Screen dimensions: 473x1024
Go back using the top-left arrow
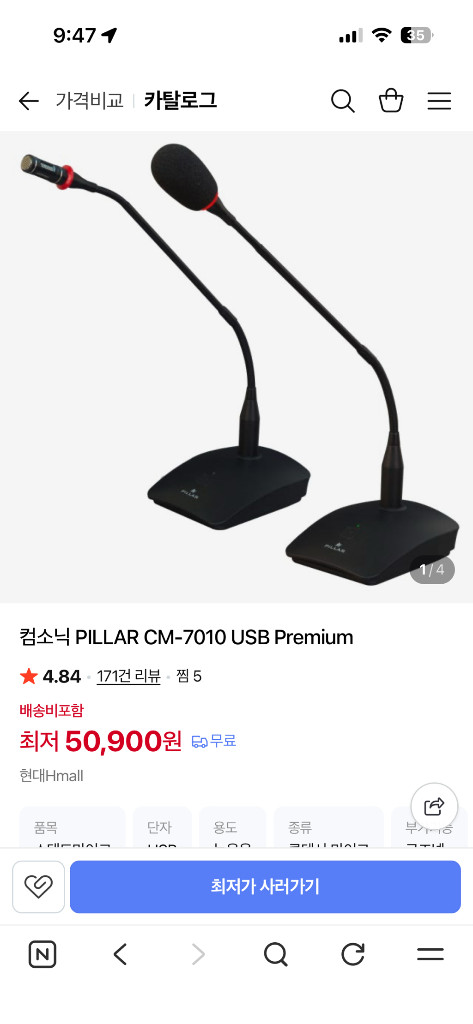pos(29,101)
